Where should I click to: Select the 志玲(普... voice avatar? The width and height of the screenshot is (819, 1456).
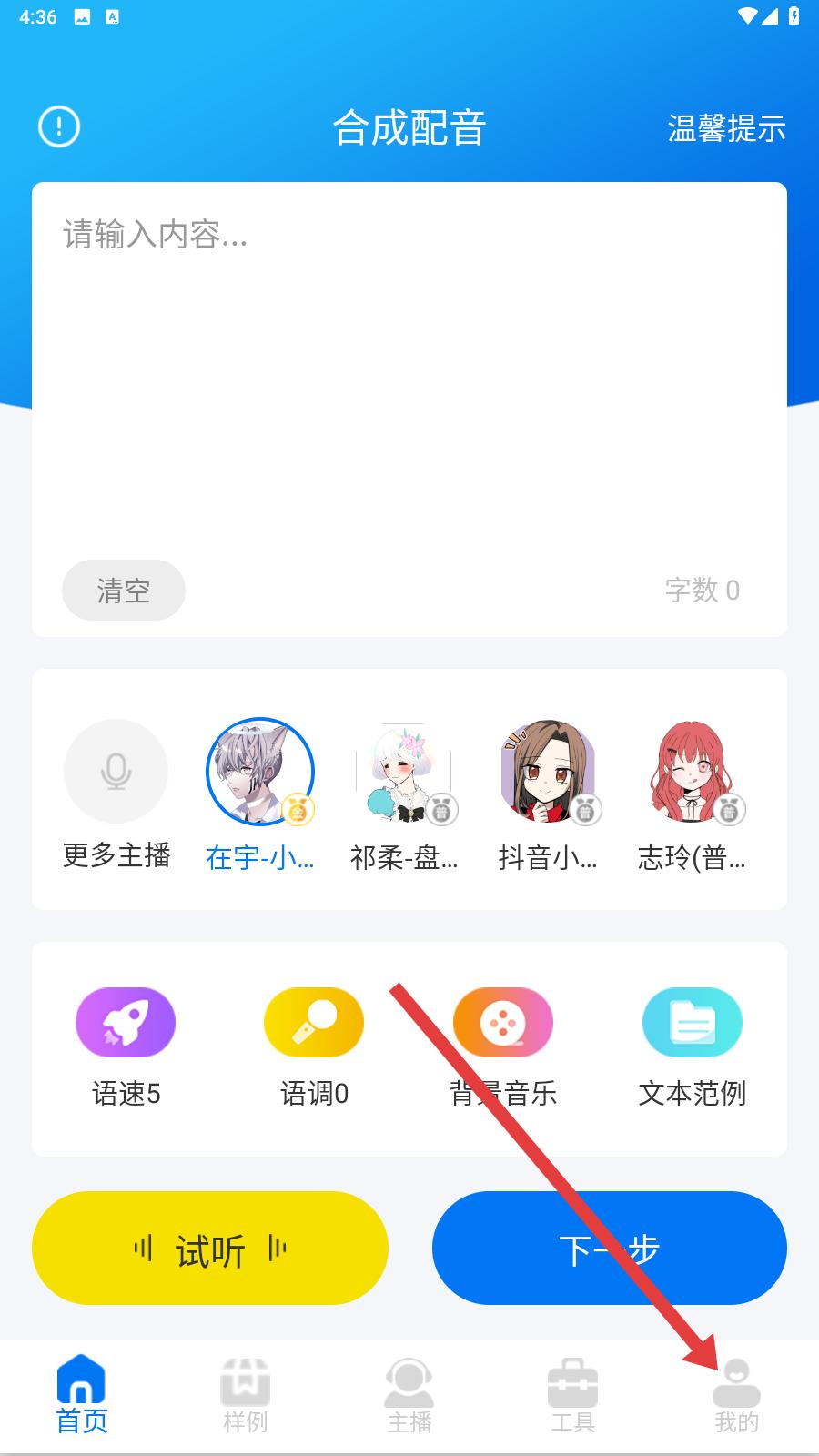point(692,772)
